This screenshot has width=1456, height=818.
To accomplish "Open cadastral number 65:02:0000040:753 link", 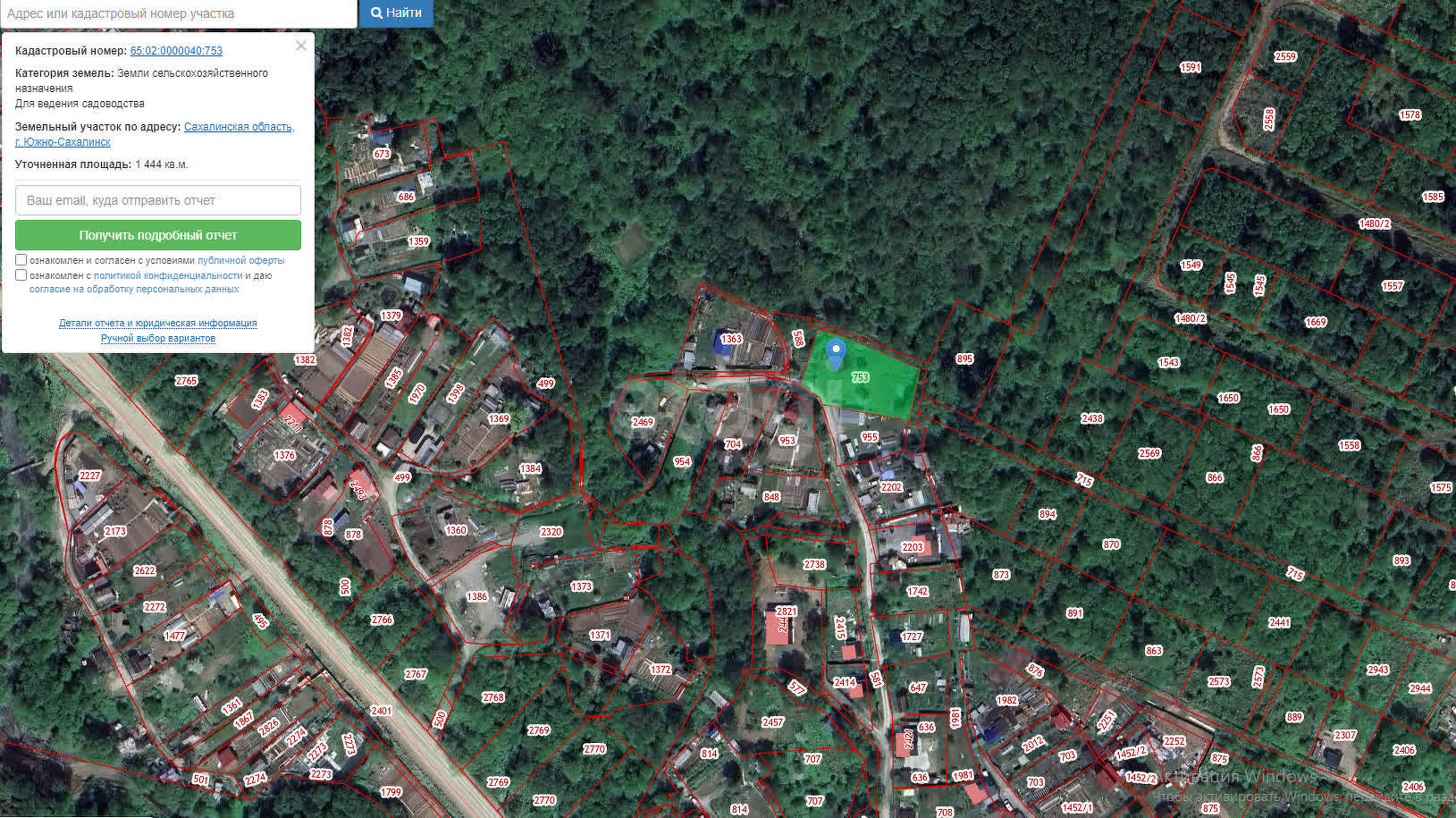I will coord(176,51).
